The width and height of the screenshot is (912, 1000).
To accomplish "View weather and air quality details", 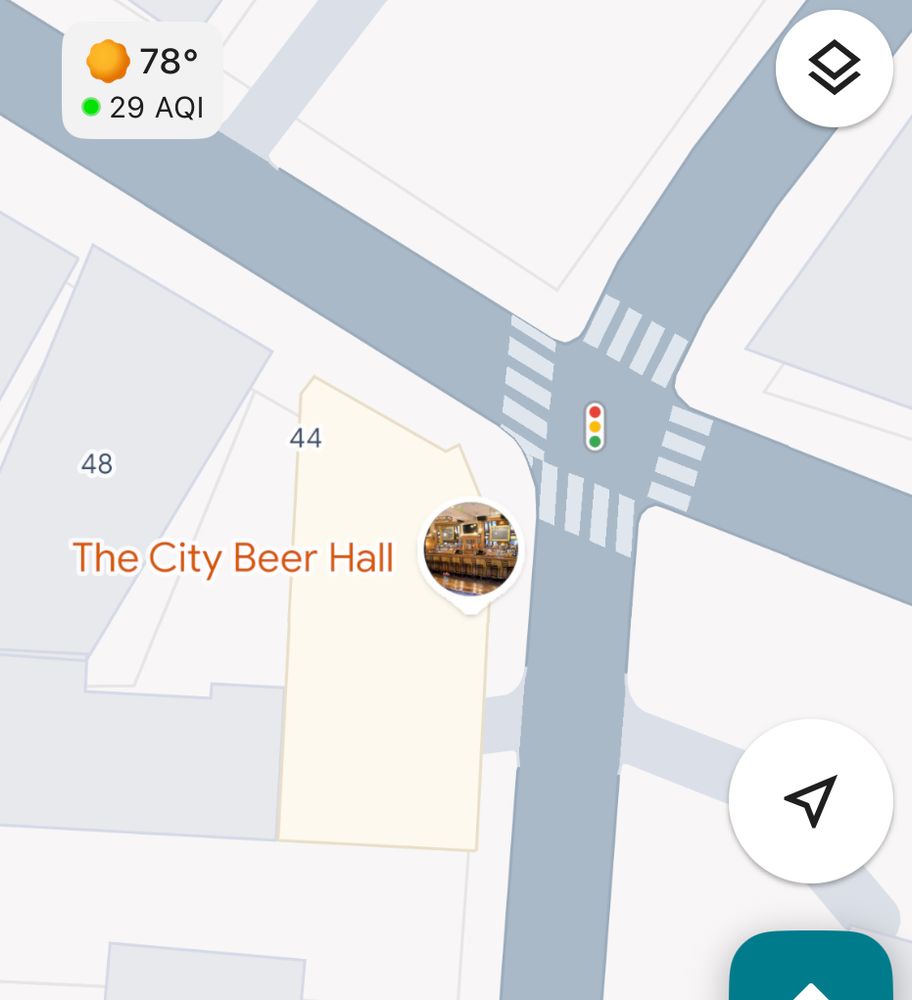I will point(142,80).
